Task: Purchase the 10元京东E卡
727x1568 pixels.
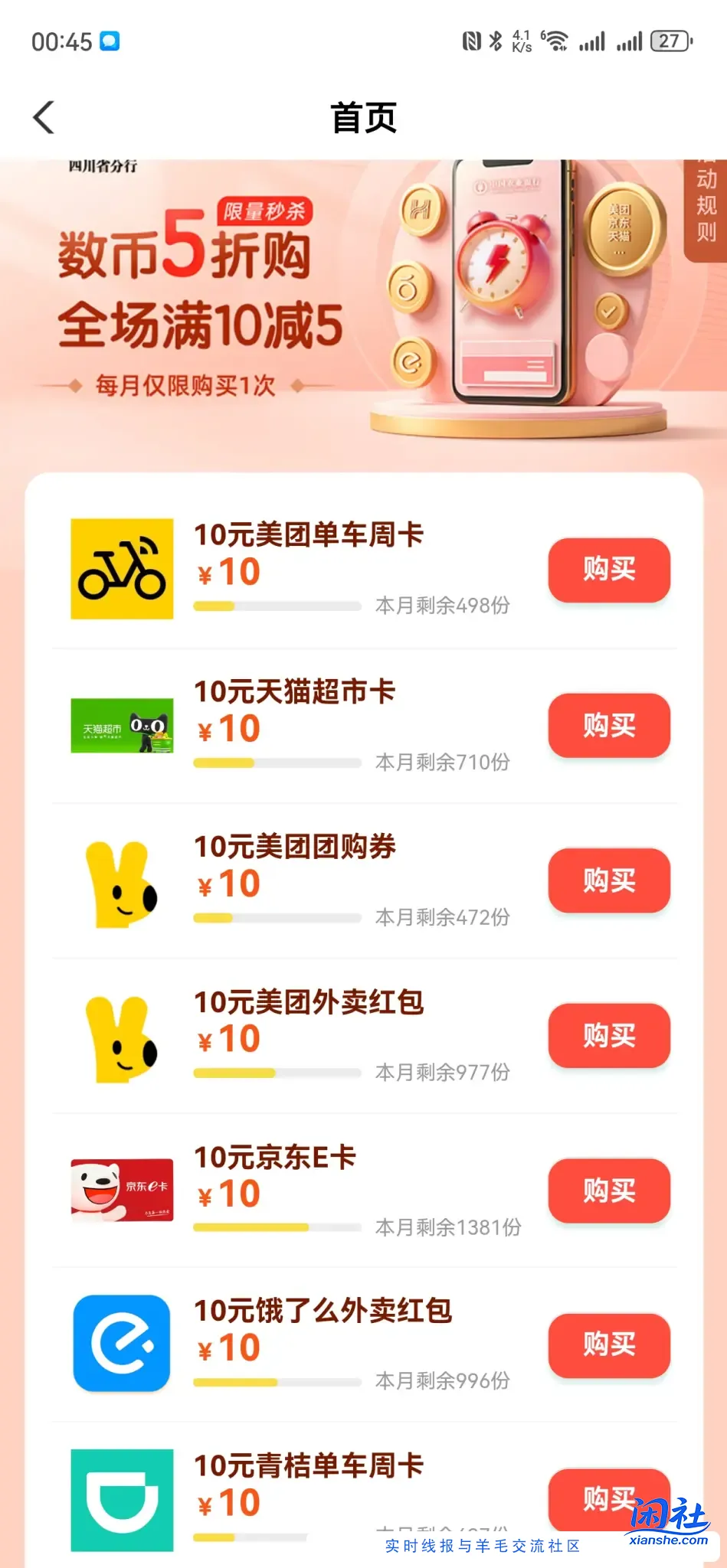Action: [x=609, y=1191]
